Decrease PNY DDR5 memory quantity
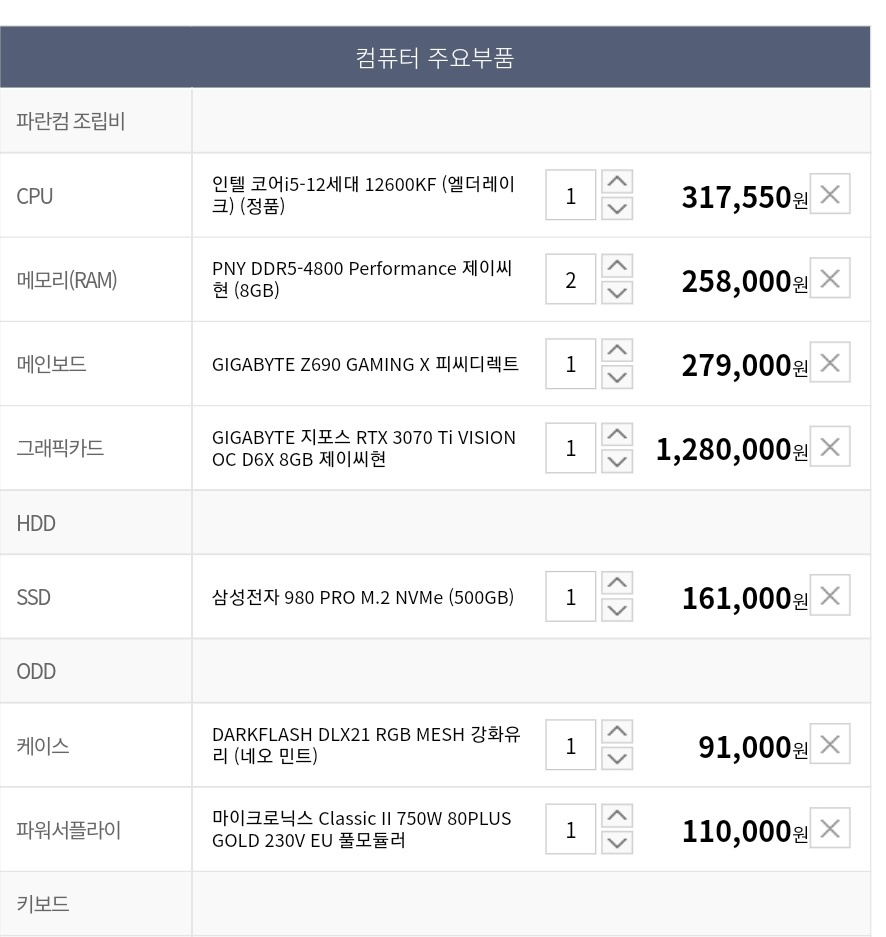 (x=618, y=292)
